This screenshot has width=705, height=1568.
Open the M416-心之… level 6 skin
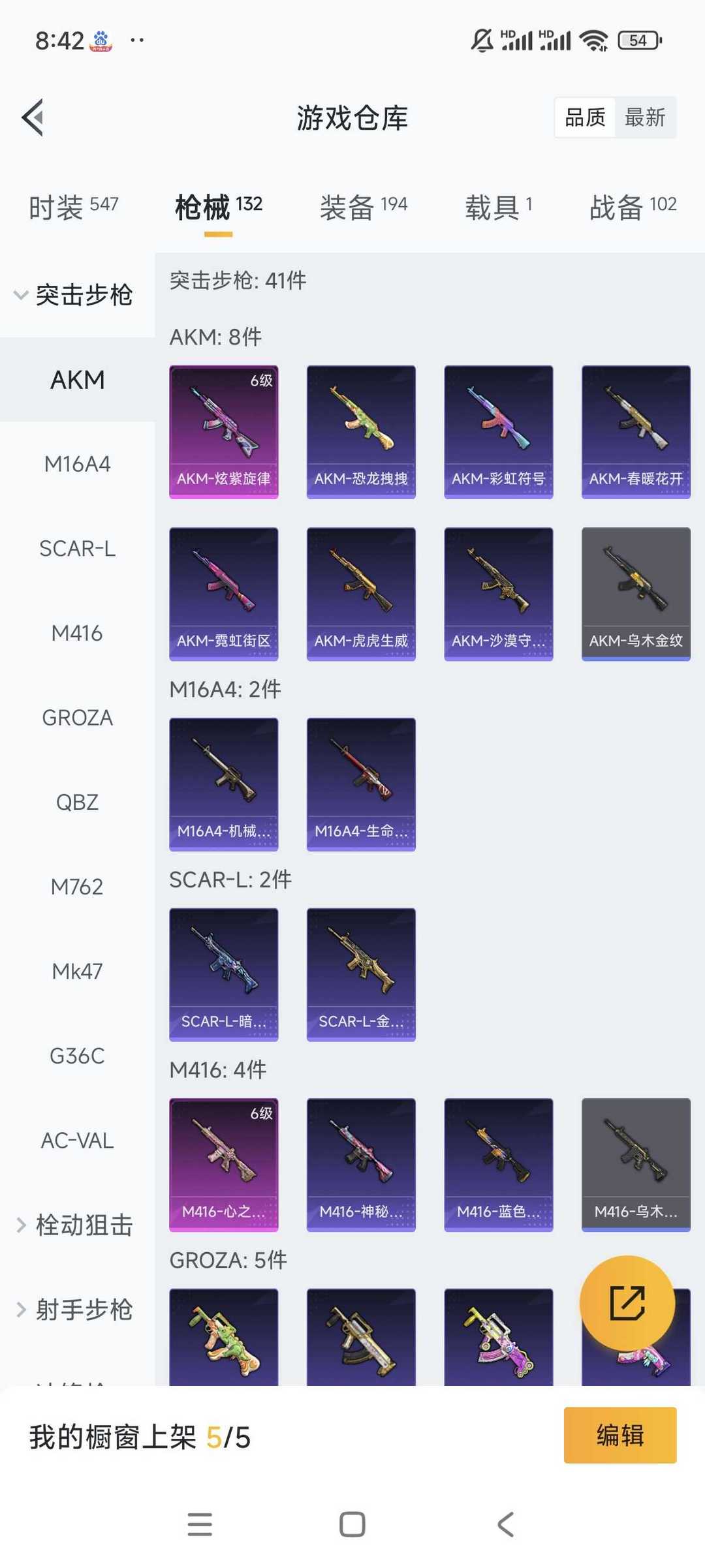[x=223, y=1165]
